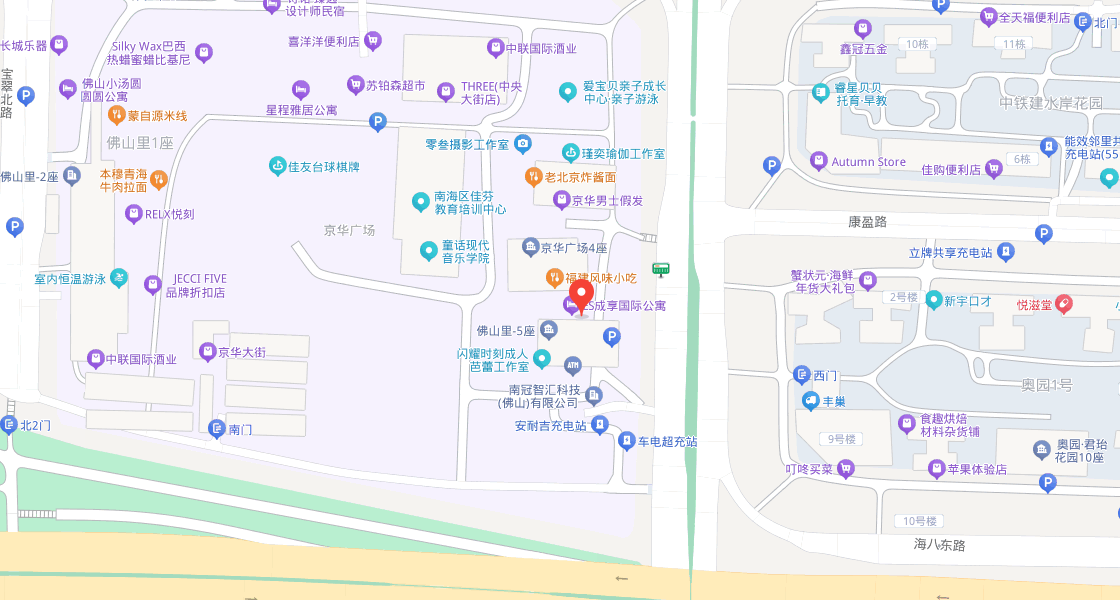Tap the red location pin marker
Image resolution: width=1120 pixels, height=600 pixels.
[x=580, y=297]
